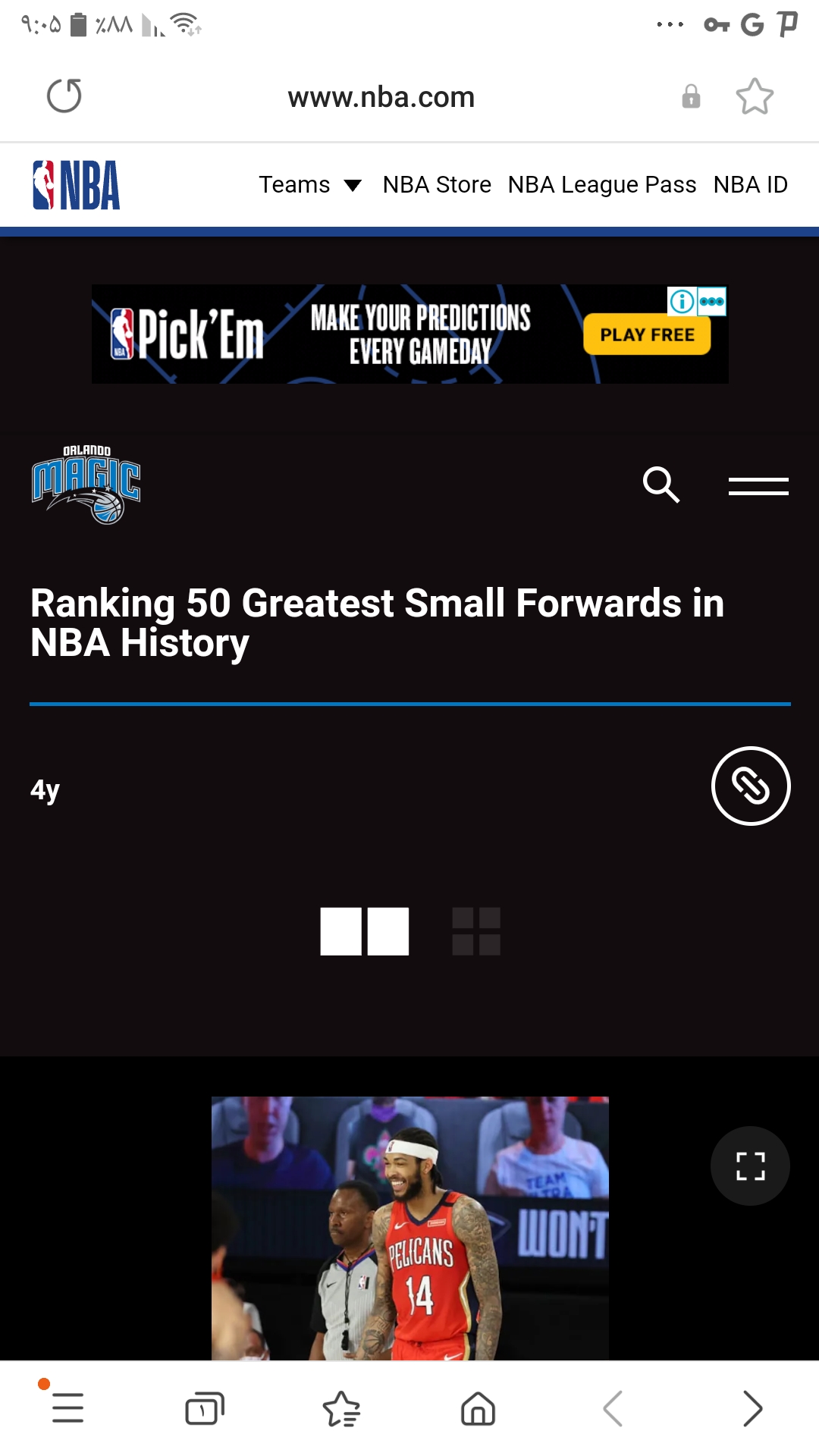Open the NBA Store link

[x=437, y=184]
